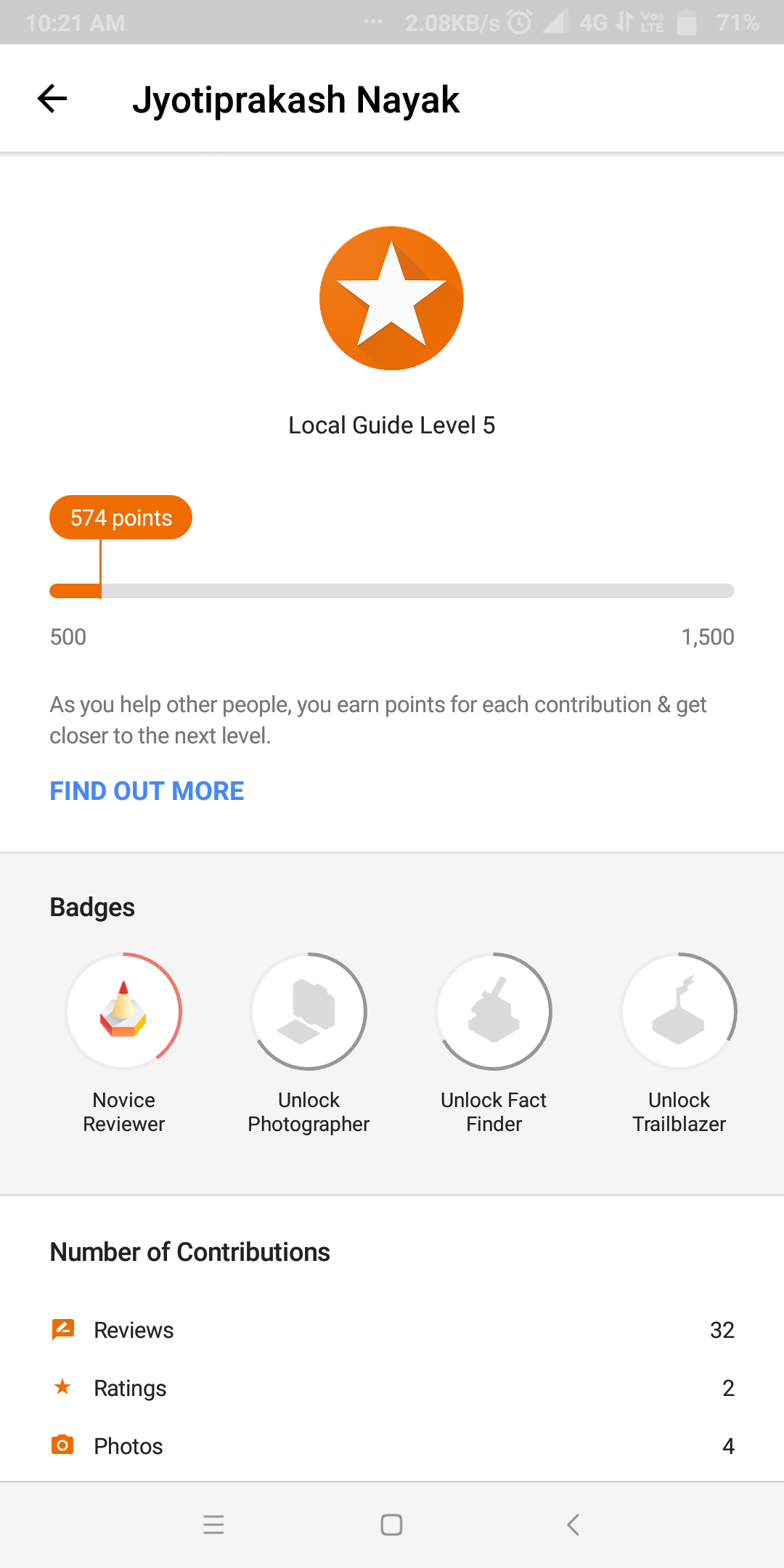Open the Photos contributions row
The image size is (784, 1568).
392,1446
